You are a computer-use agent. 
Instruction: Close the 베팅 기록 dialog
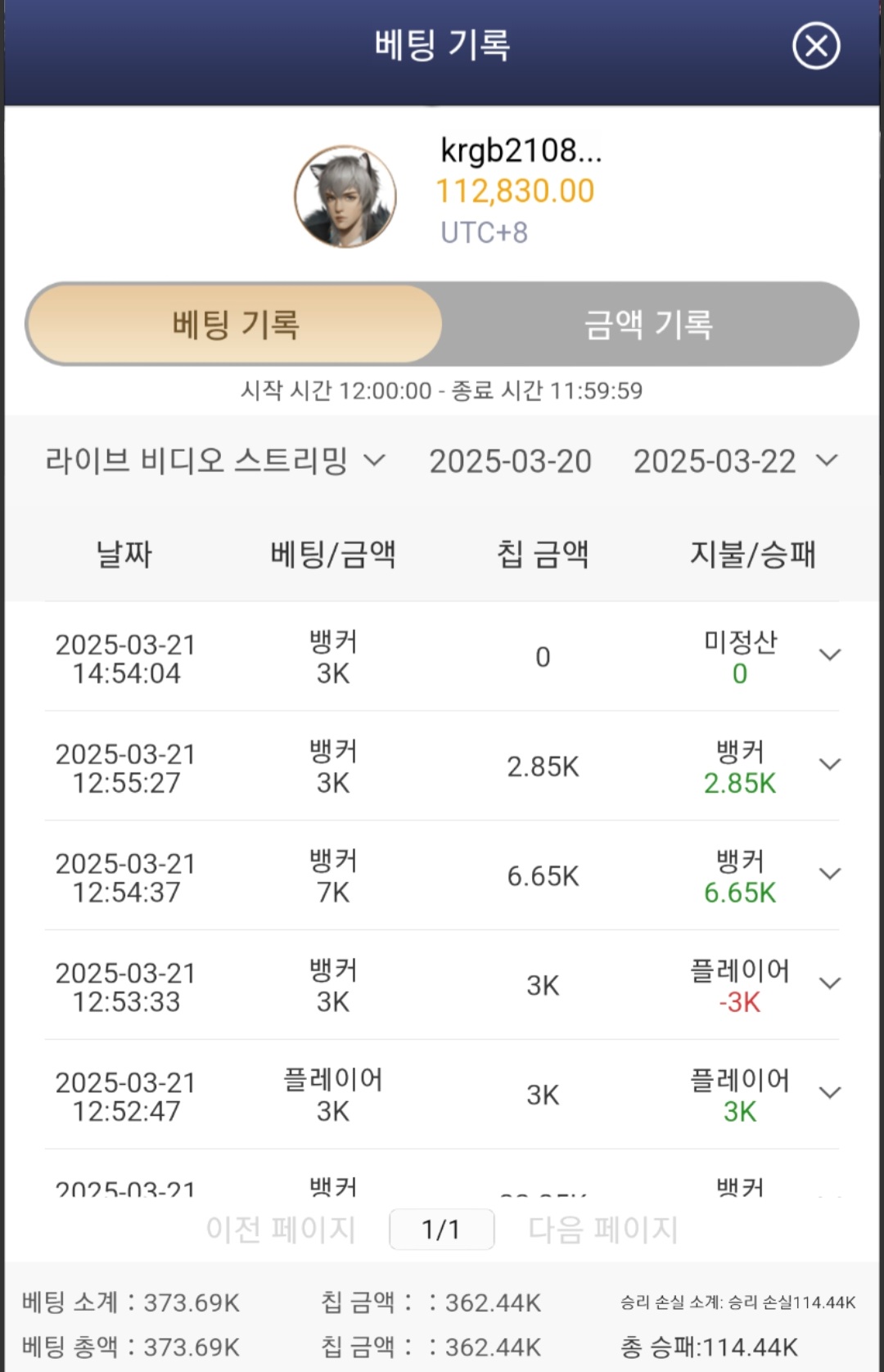pos(816,46)
